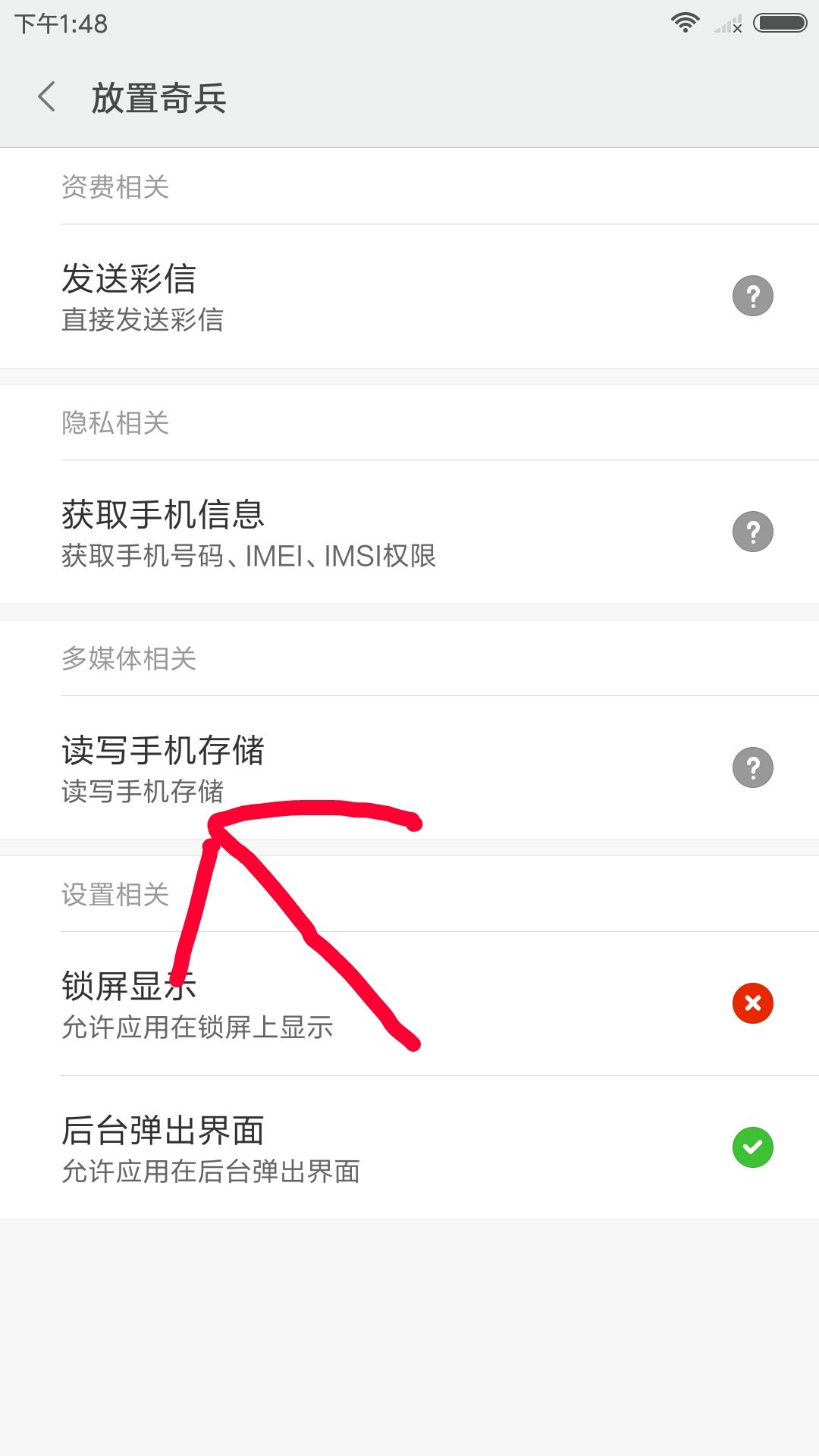Tap the red X icon for 锁屏显示
819x1456 pixels.
pos(752,1004)
